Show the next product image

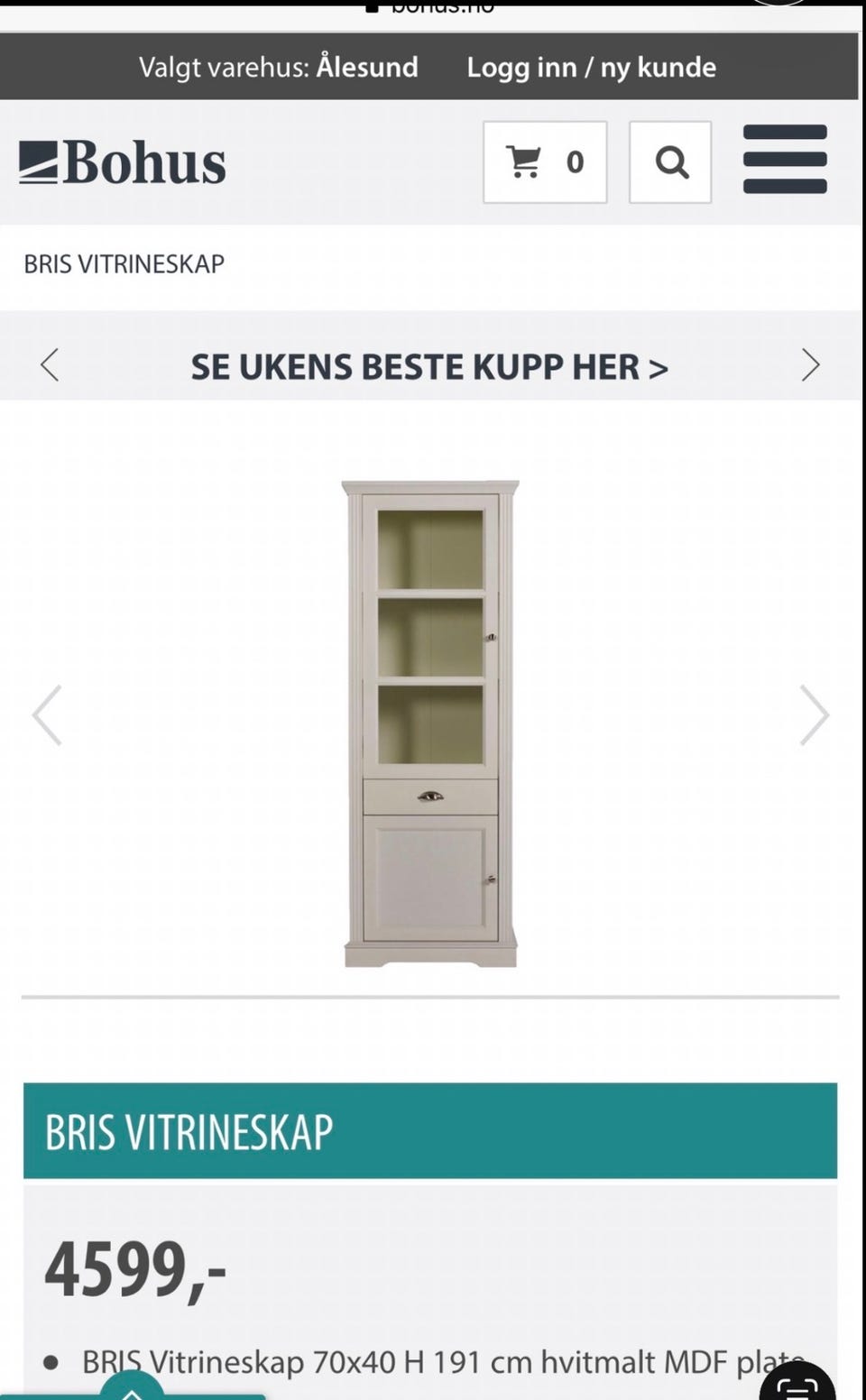click(x=815, y=715)
